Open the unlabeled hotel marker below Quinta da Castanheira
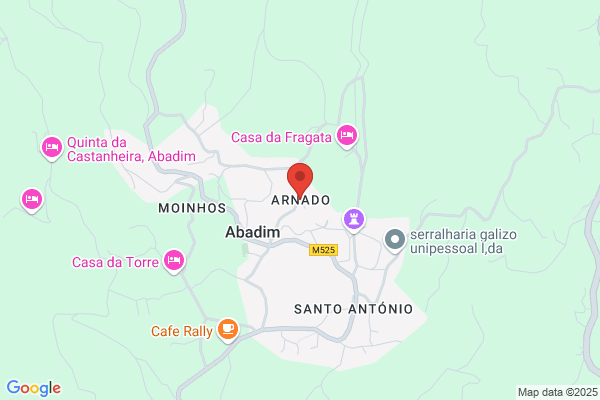This screenshot has width=600, height=400. [x=32, y=200]
